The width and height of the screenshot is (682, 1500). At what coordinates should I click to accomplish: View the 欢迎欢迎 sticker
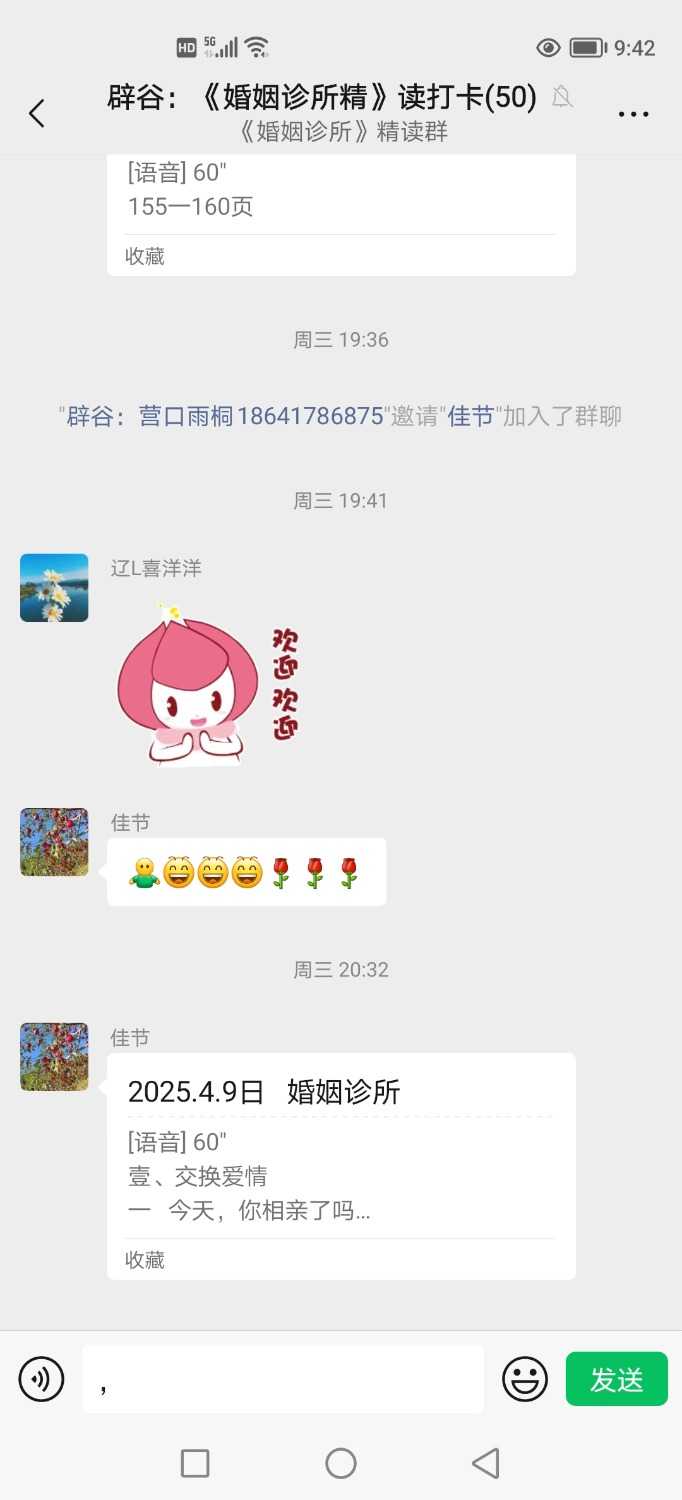[208, 685]
